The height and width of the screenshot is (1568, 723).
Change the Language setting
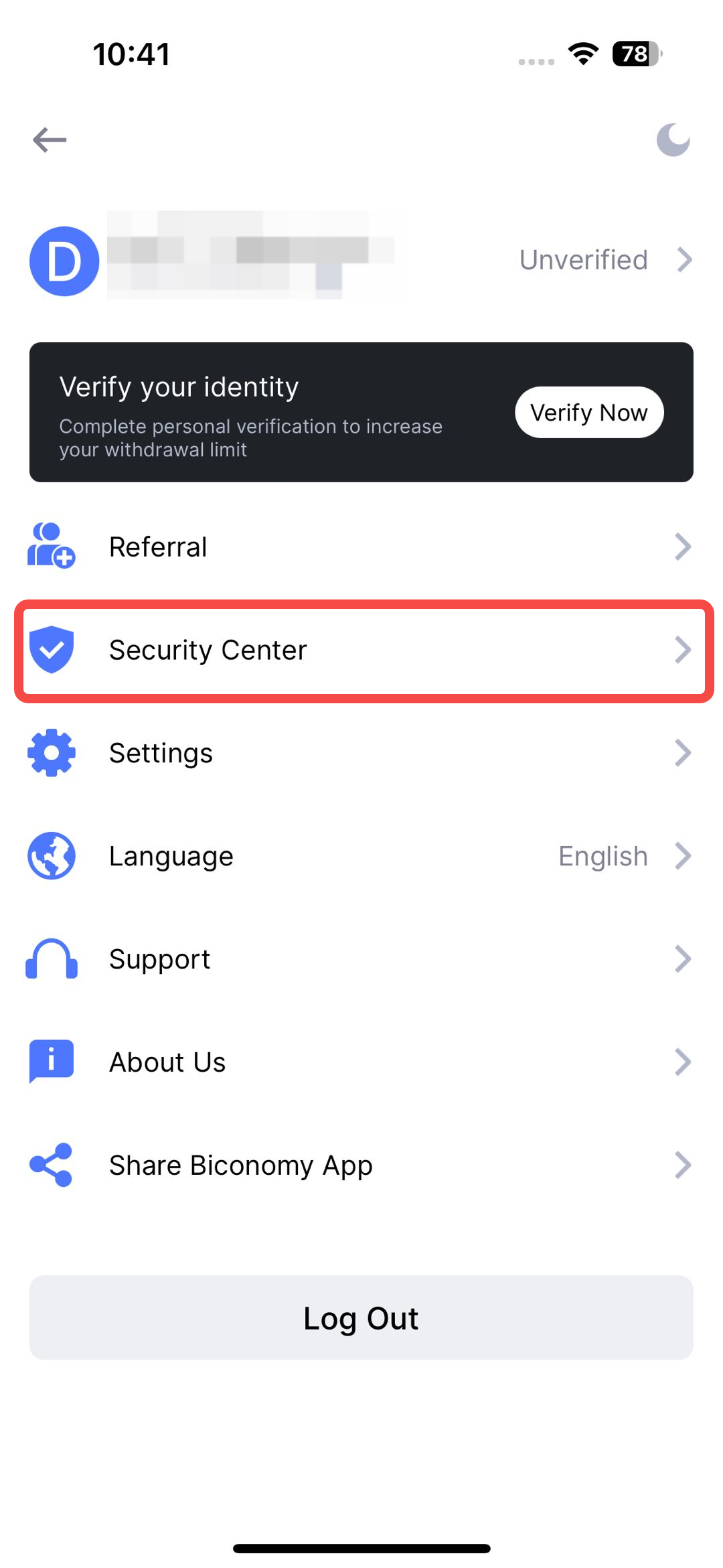(x=361, y=856)
